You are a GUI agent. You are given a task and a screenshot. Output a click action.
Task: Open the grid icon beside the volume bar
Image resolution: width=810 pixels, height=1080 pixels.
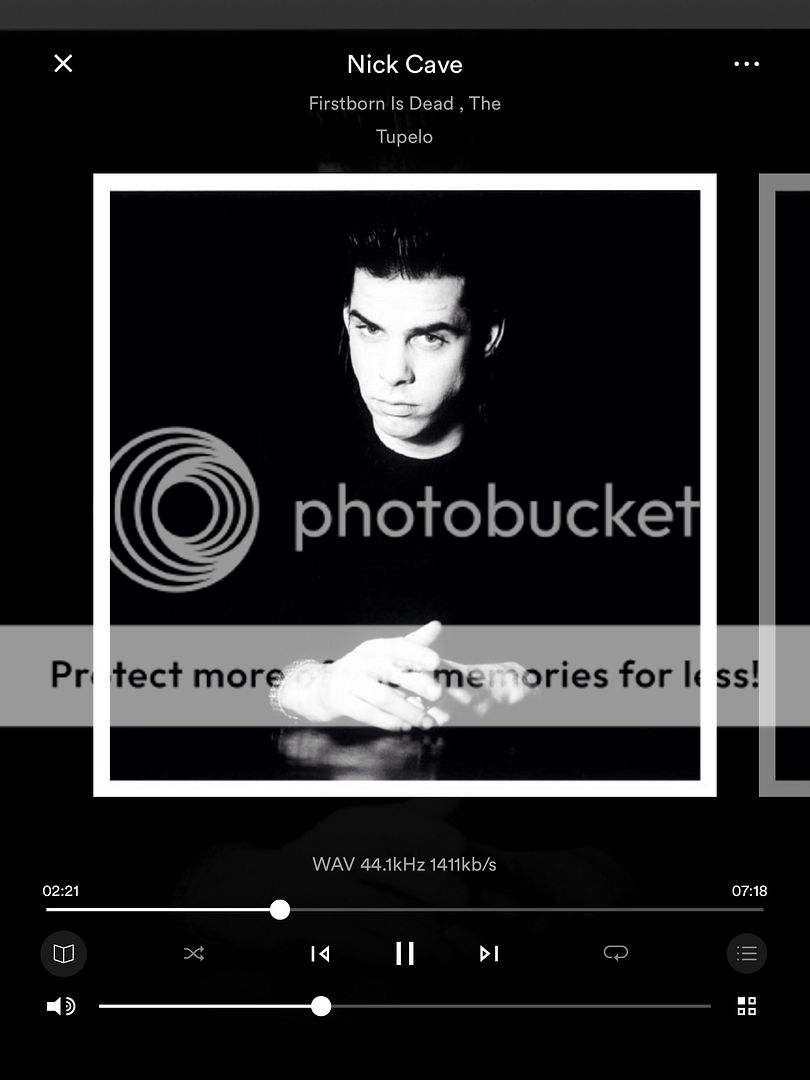pyautogui.click(x=746, y=1006)
